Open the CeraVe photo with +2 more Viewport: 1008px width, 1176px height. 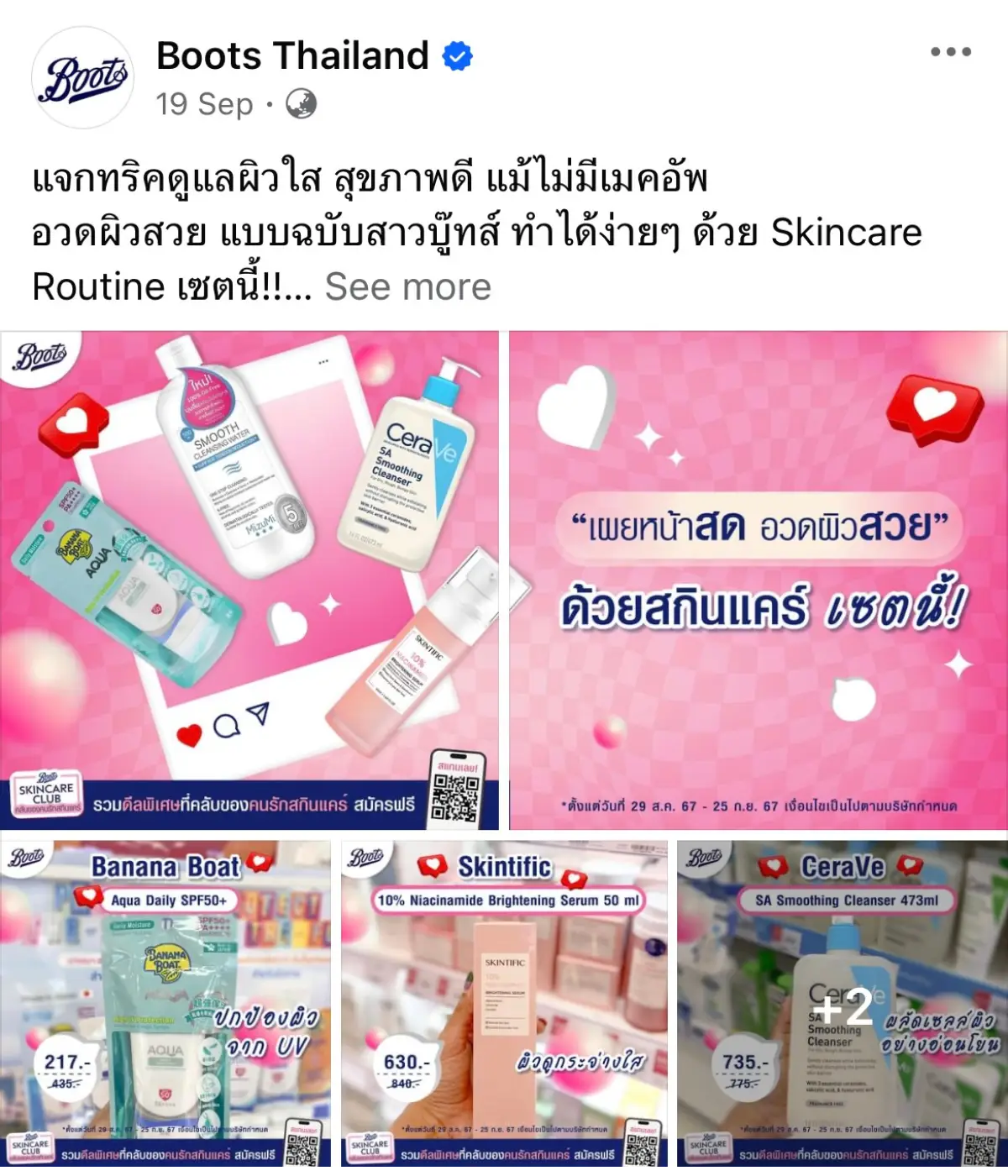point(842,1004)
